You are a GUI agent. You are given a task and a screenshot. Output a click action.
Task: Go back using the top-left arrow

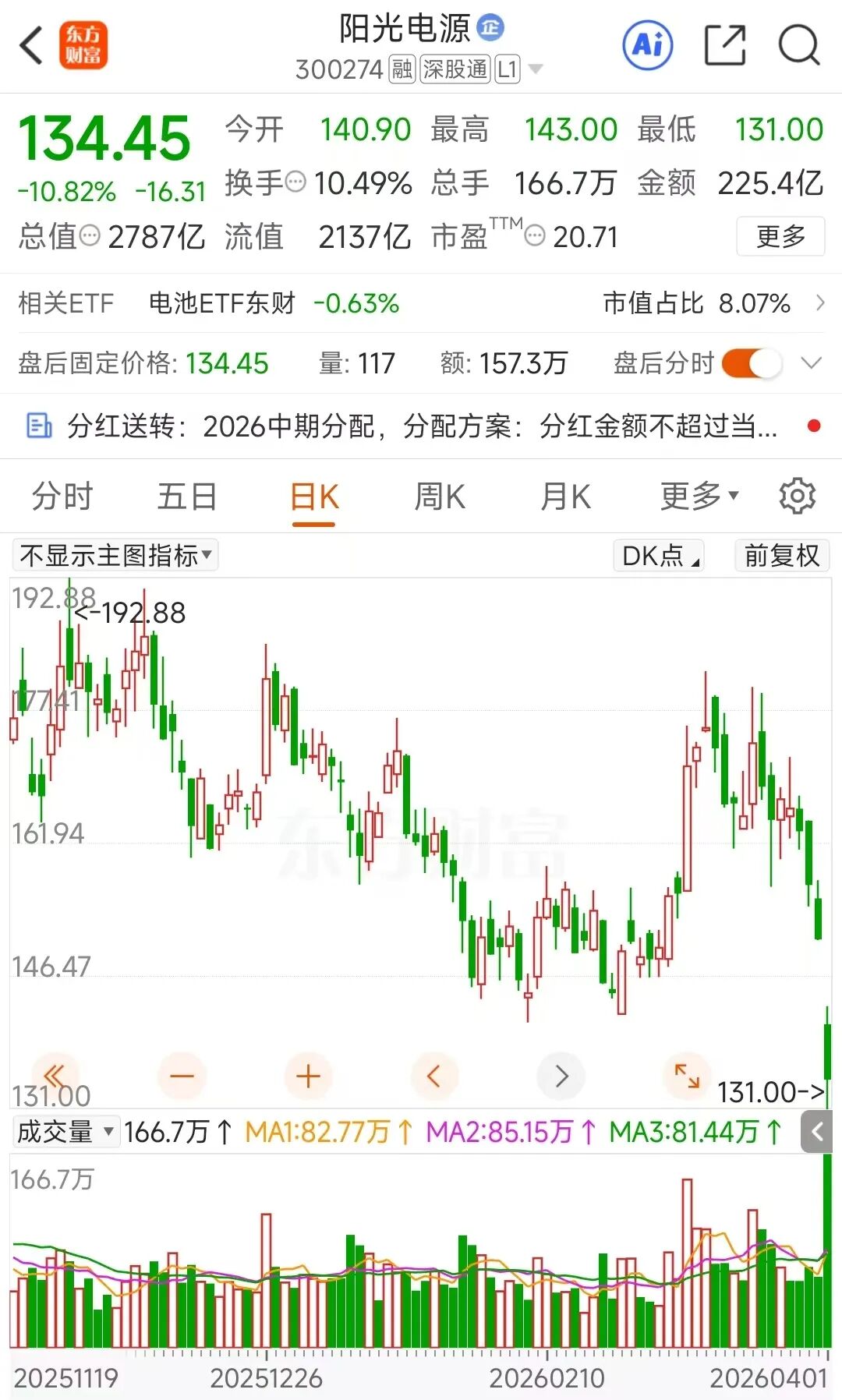31,45
